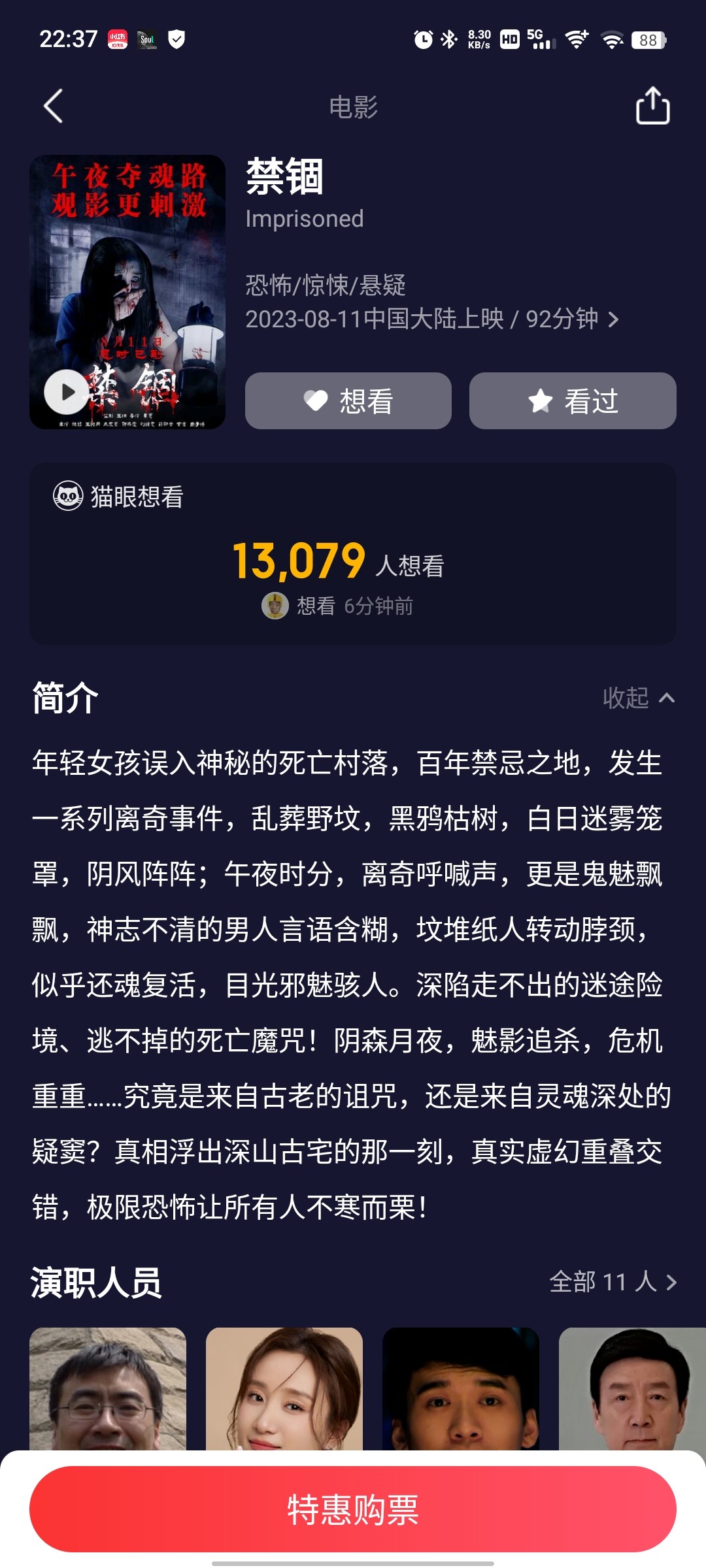Mark the movie as 想看
The image size is (706, 1568).
[x=348, y=400]
